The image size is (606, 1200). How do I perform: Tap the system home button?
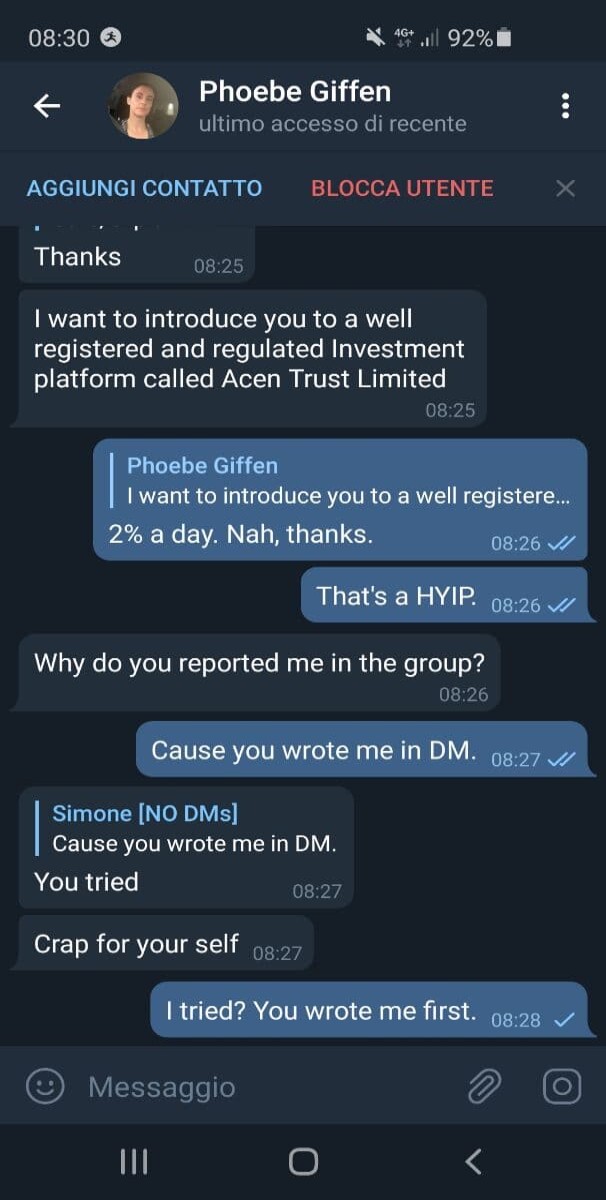pos(303,1161)
